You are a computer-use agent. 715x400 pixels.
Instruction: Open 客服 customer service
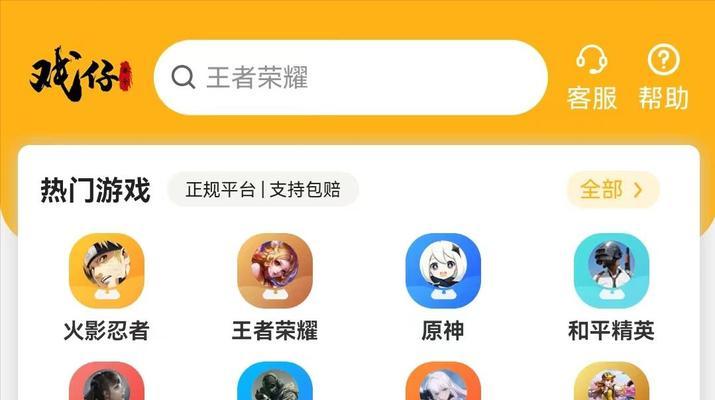(x=591, y=77)
